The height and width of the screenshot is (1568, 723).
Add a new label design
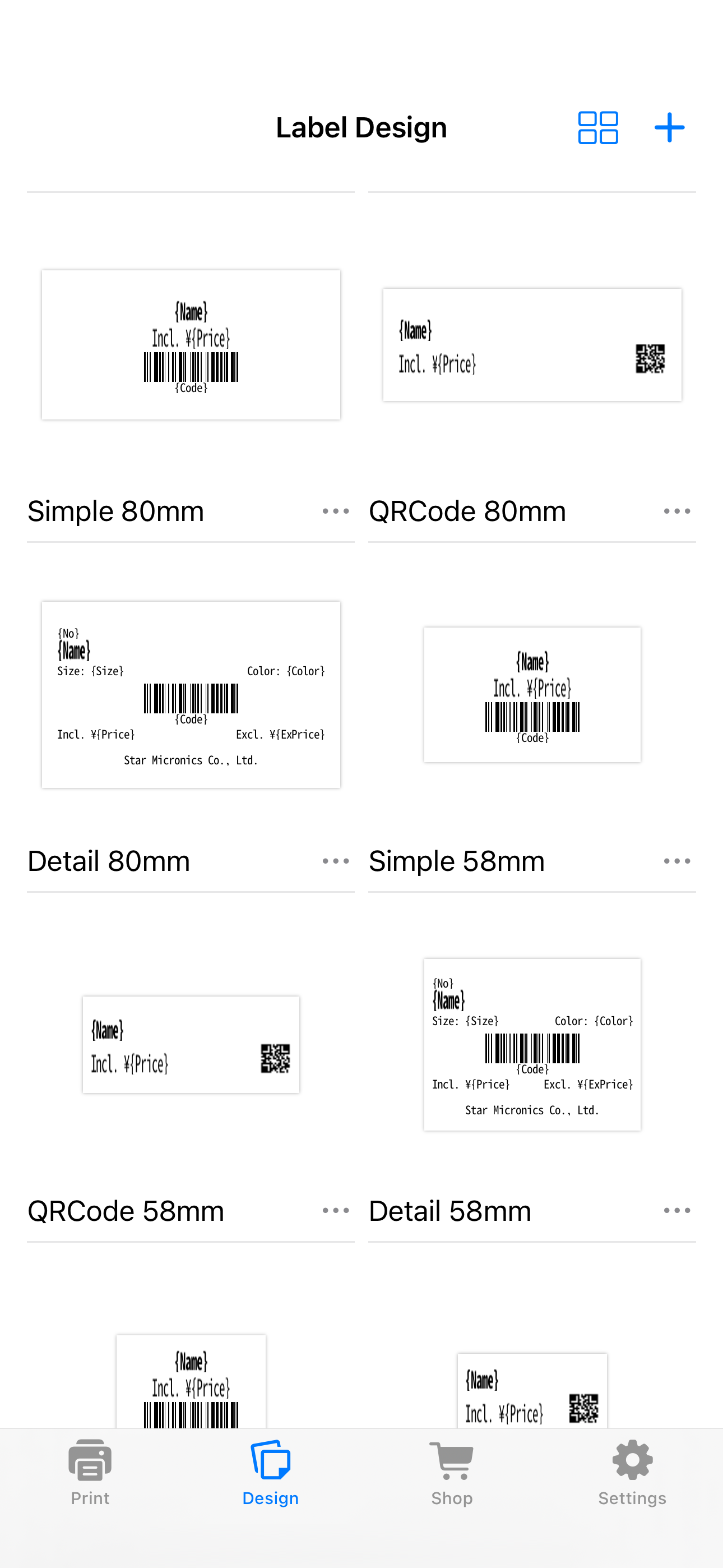tap(669, 128)
